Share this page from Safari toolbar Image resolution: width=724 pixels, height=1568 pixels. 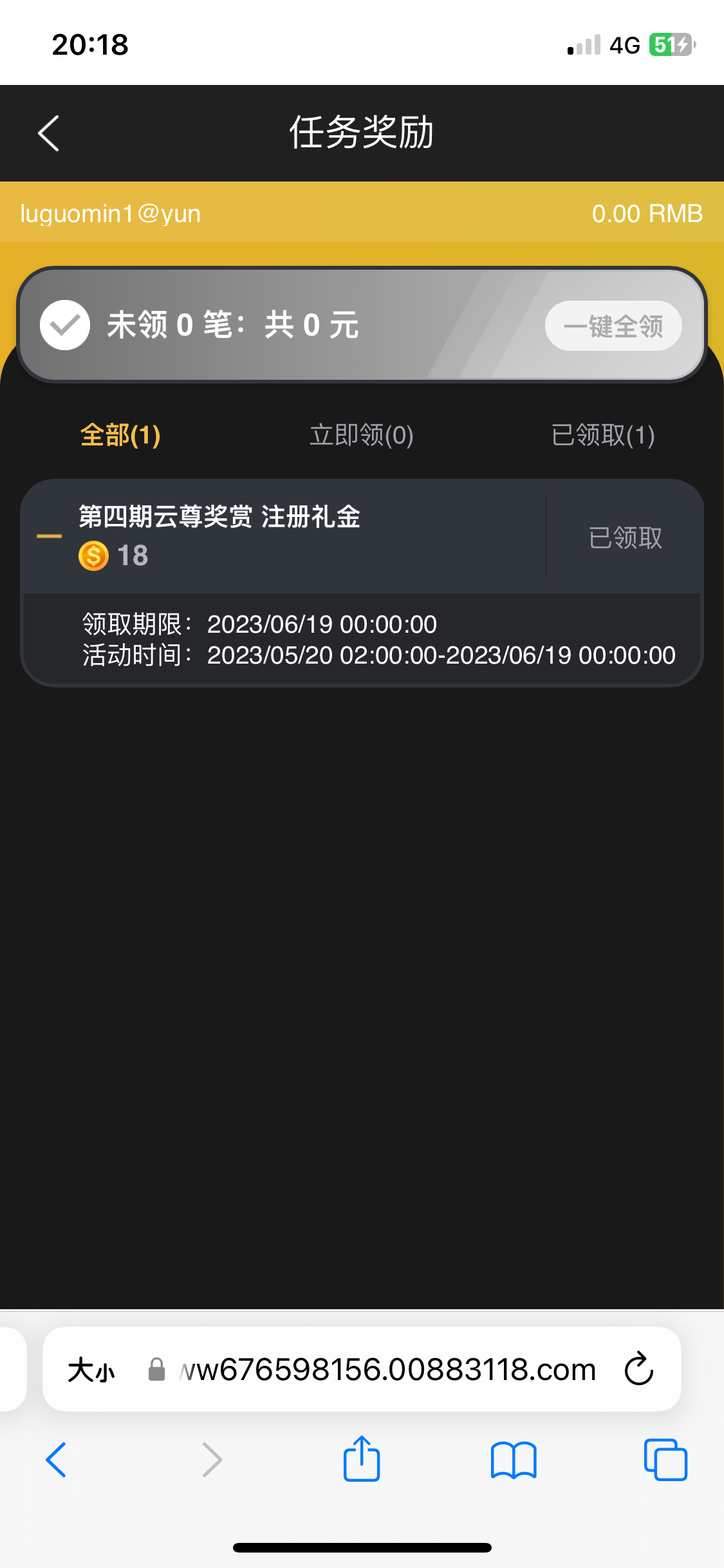(x=362, y=1459)
